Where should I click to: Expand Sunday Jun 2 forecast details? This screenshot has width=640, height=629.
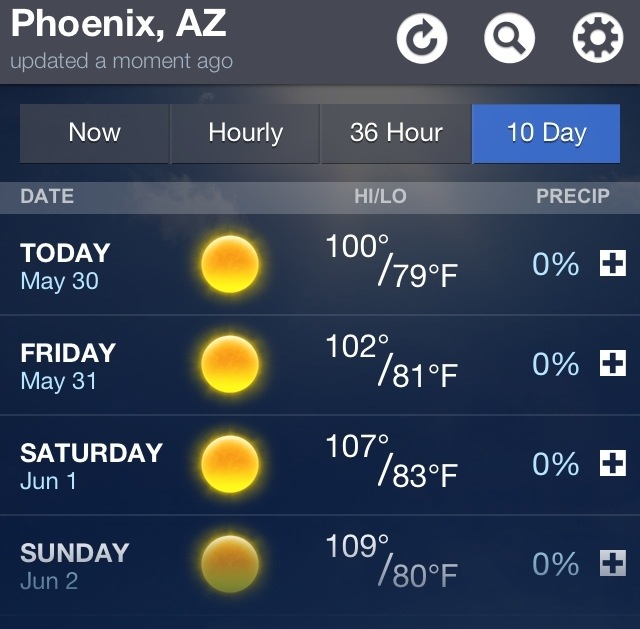(x=611, y=565)
